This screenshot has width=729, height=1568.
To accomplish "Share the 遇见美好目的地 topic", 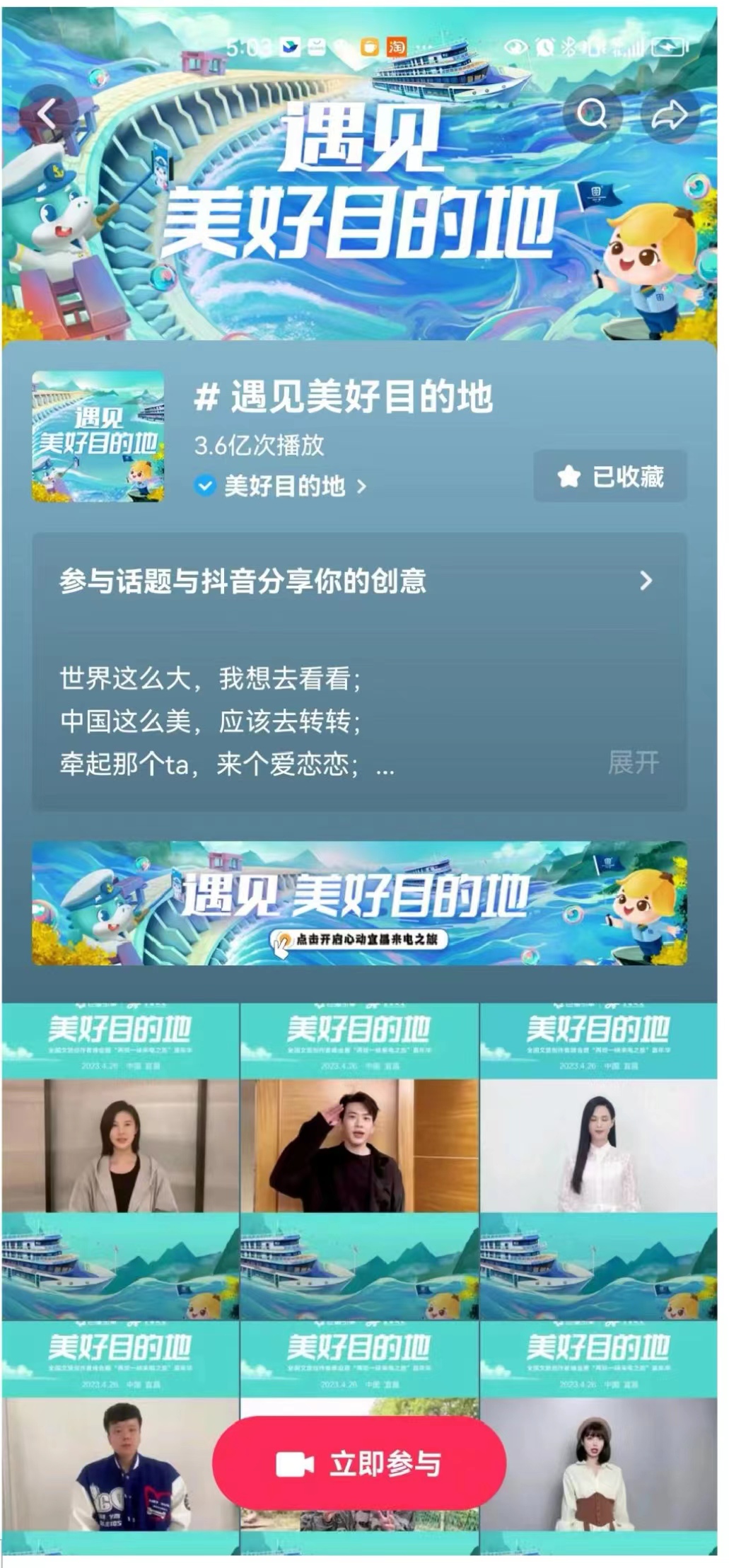I will [x=669, y=114].
